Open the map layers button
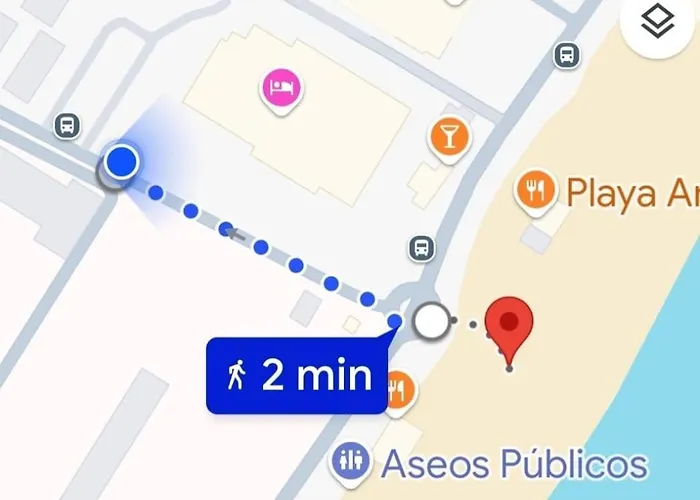700x500 pixels. [x=657, y=22]
